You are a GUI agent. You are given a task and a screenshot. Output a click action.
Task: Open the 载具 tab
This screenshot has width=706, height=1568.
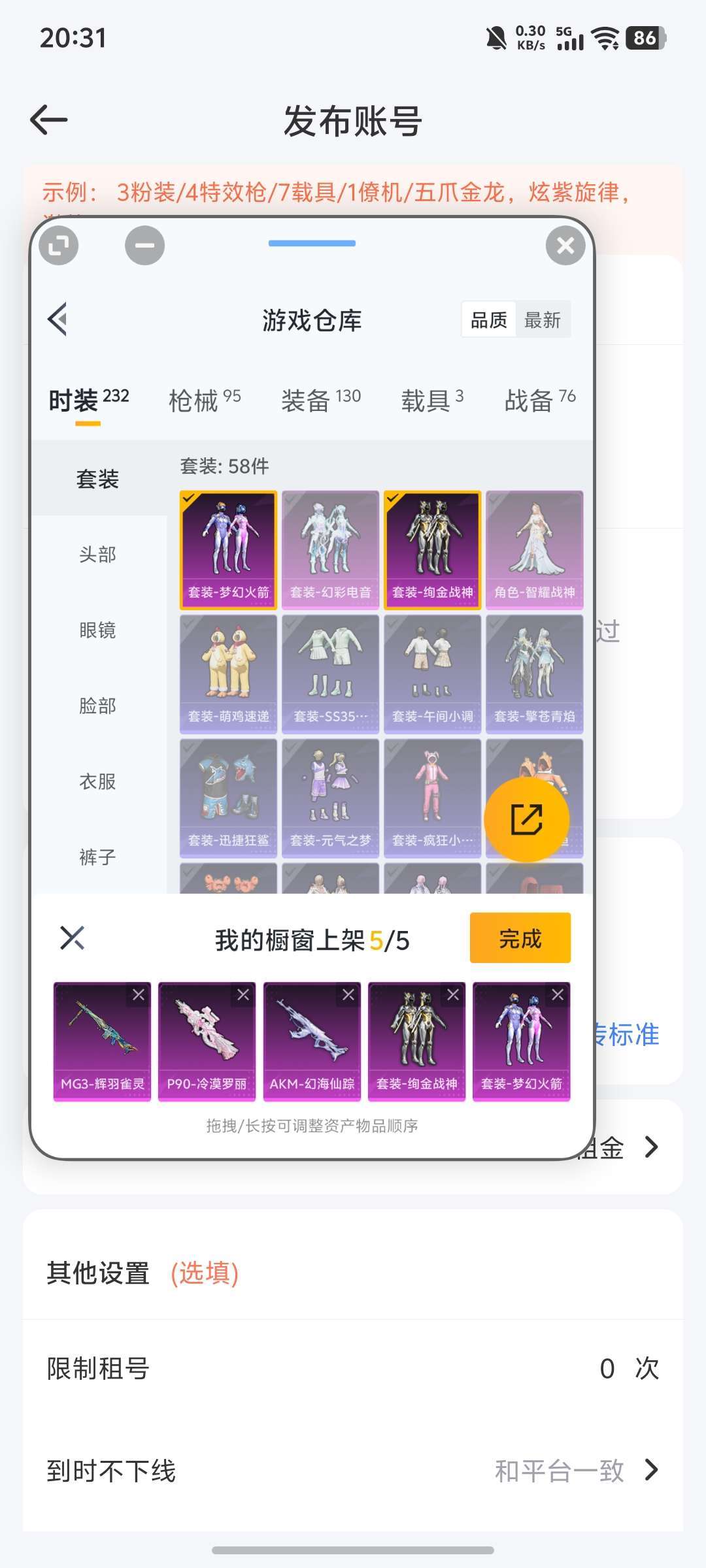[x=432, y=400]
